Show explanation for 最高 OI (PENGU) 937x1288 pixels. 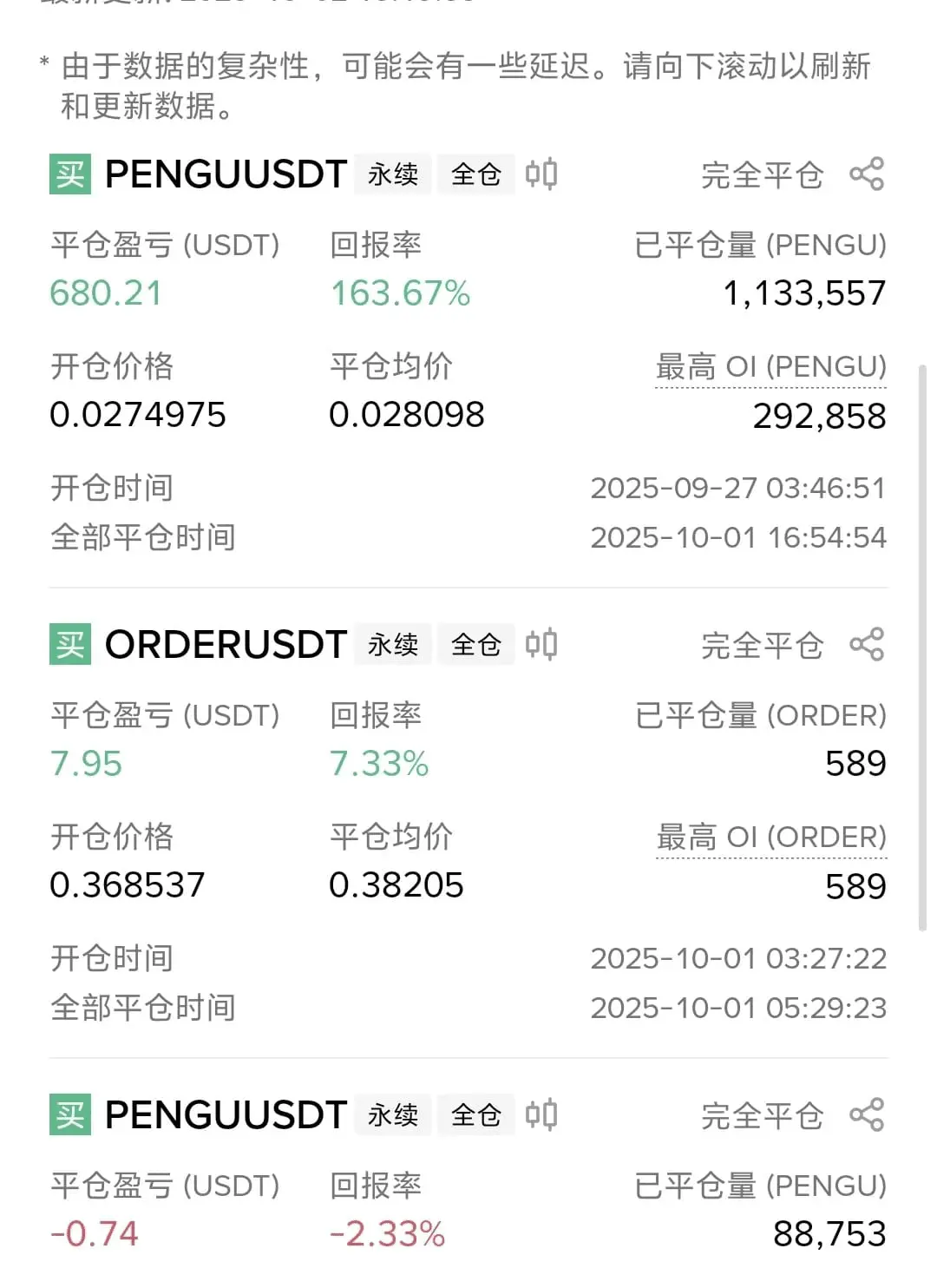[x=770, y=367]
